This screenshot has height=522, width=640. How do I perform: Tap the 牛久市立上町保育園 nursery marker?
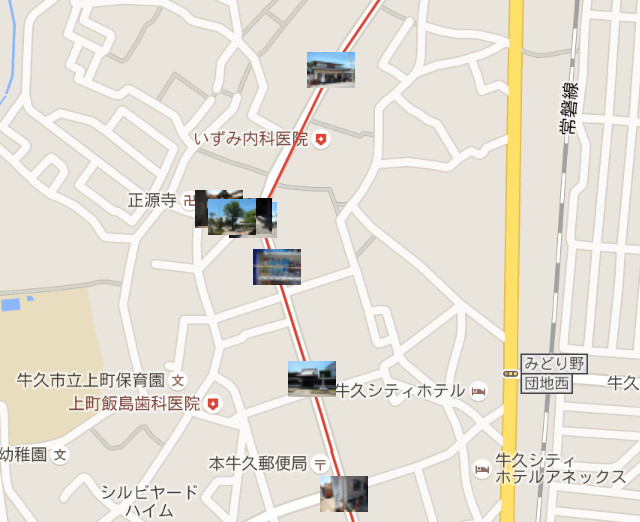(x=178, y=381)
